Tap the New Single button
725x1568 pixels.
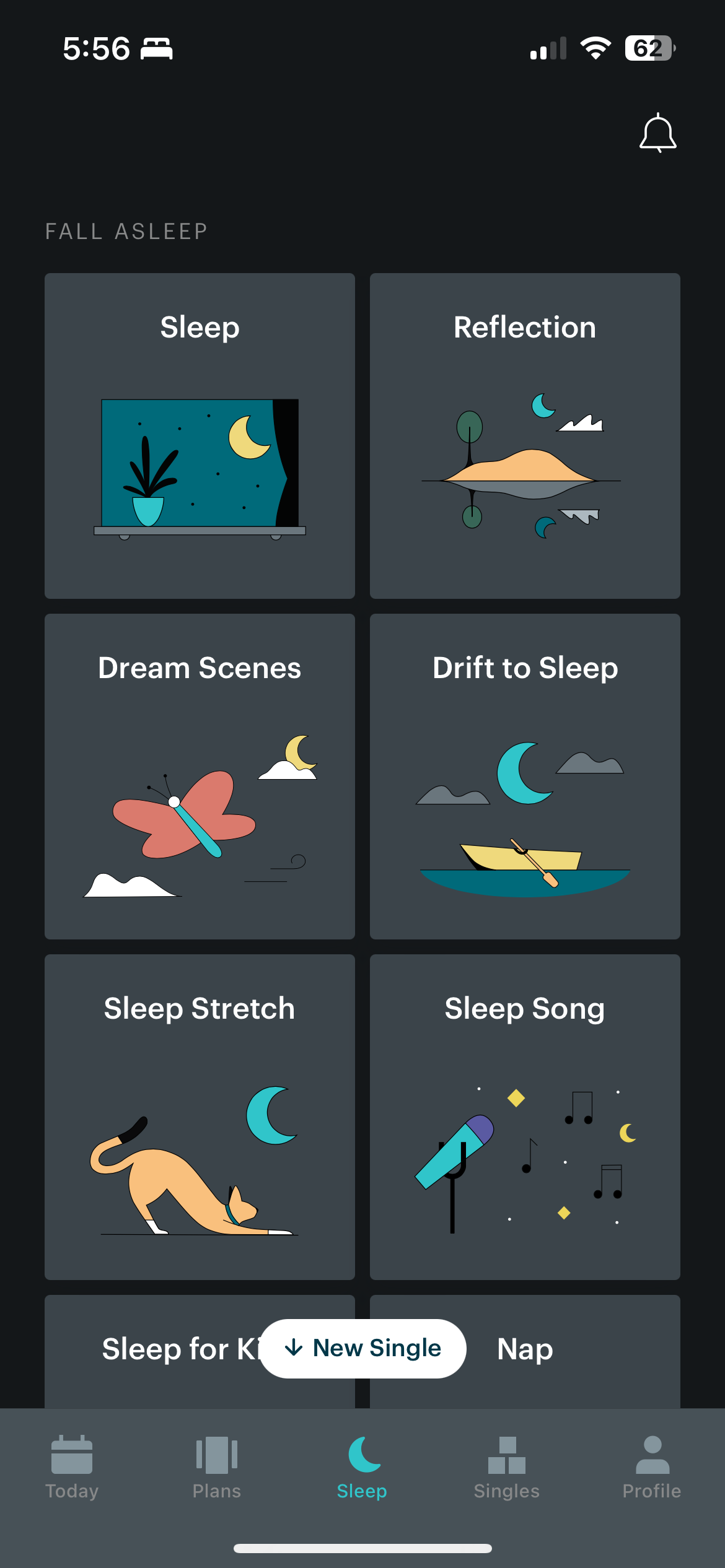tap(362, 1348)
